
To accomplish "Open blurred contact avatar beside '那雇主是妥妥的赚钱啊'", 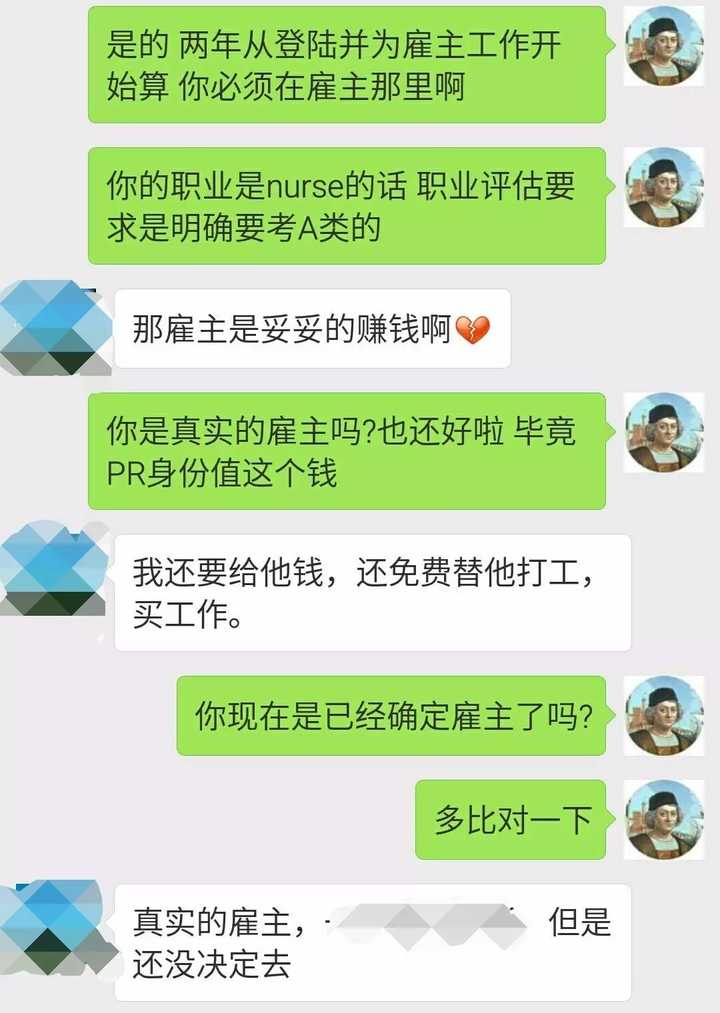I will 55,328.
